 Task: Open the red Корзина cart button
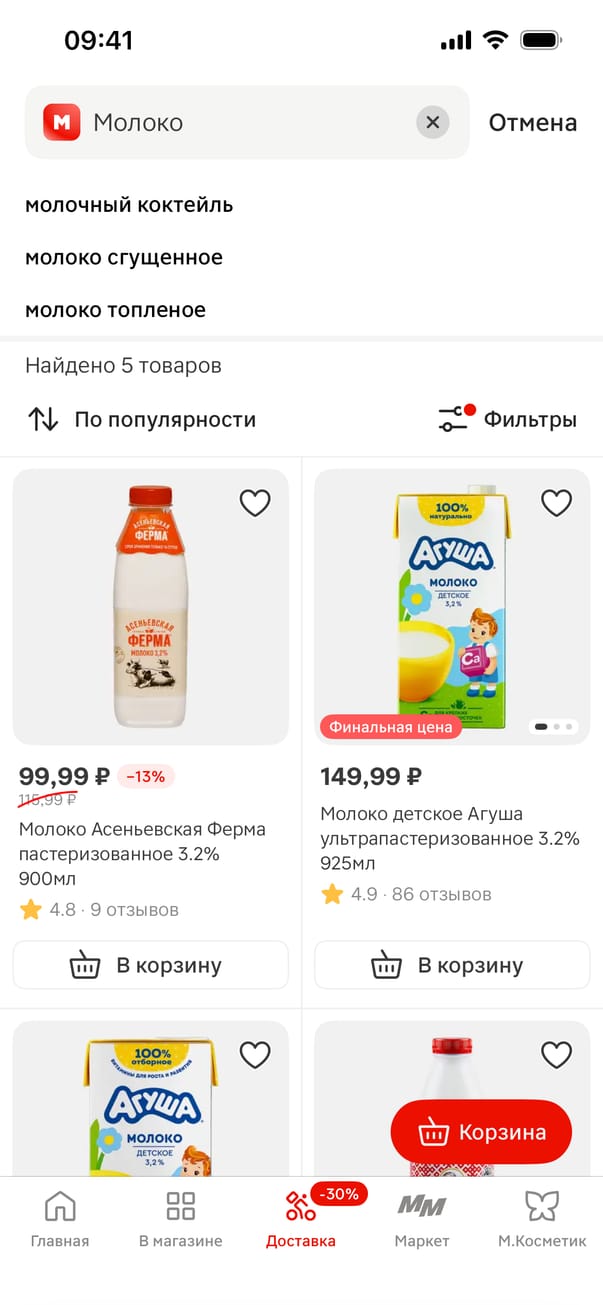pyautogui.click(x=481, y=1132)
